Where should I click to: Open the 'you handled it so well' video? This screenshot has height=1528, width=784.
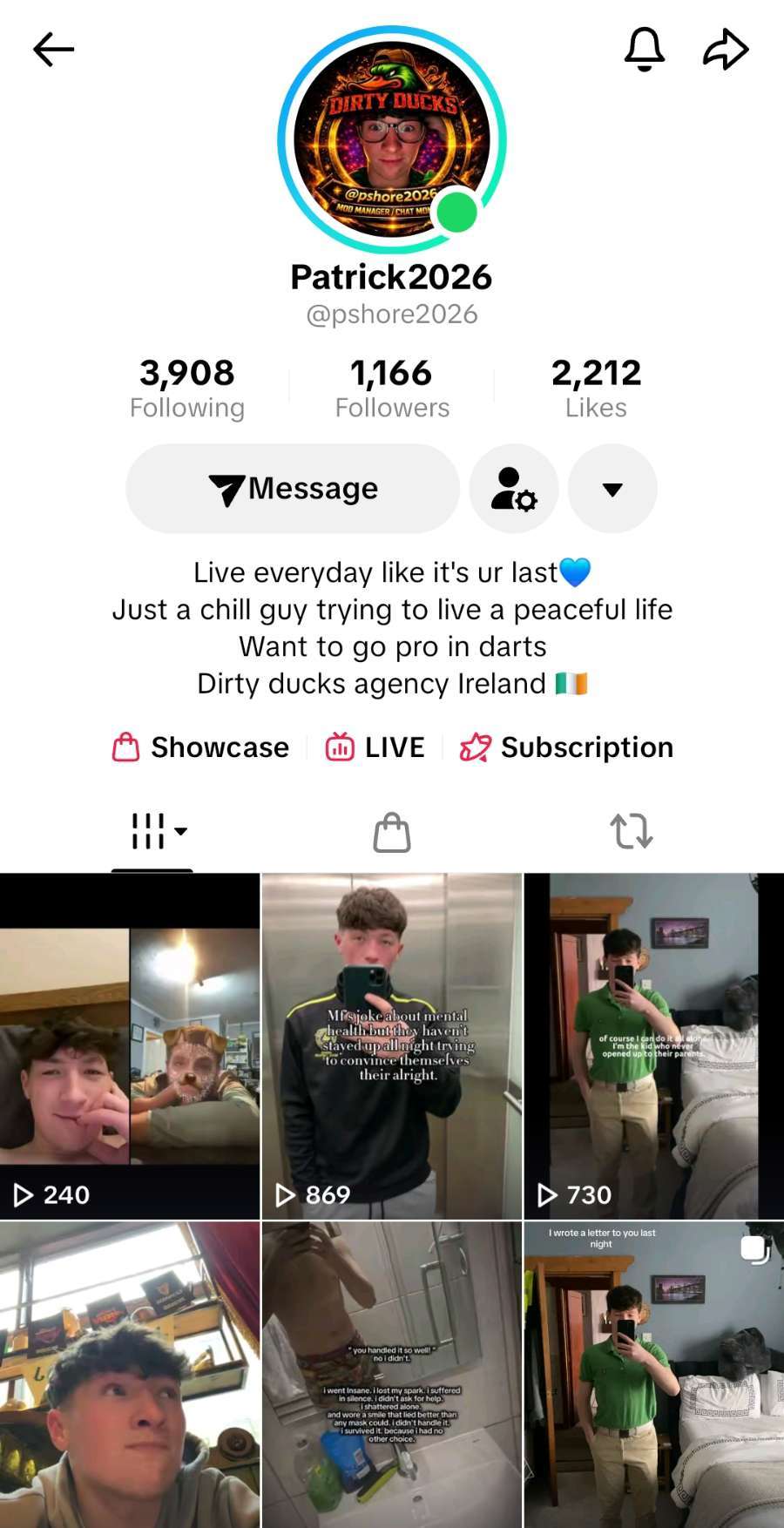coord(392,1375)
